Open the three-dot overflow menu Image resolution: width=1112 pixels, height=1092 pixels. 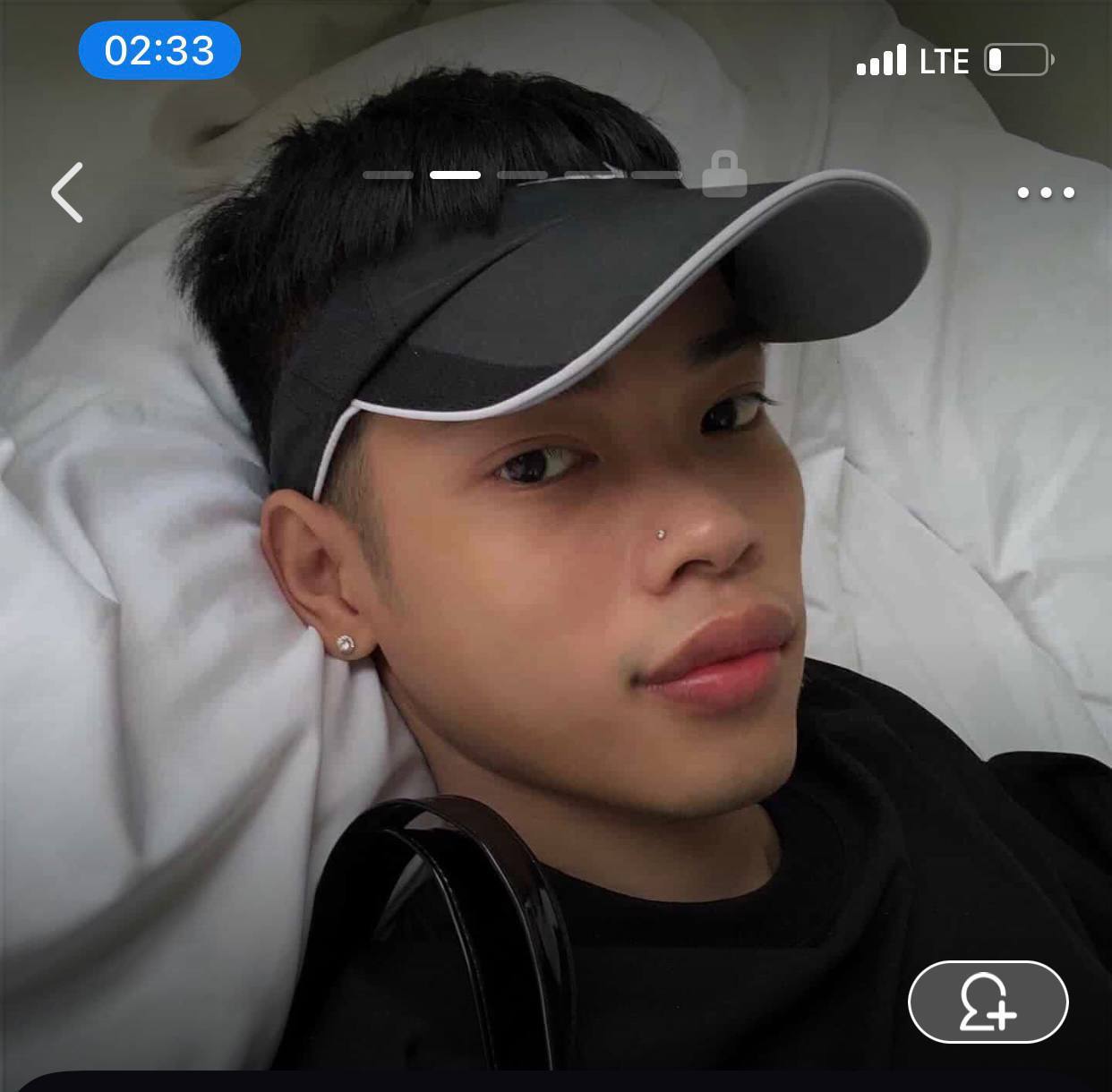pyautogui.click(x=1045, y=192)
